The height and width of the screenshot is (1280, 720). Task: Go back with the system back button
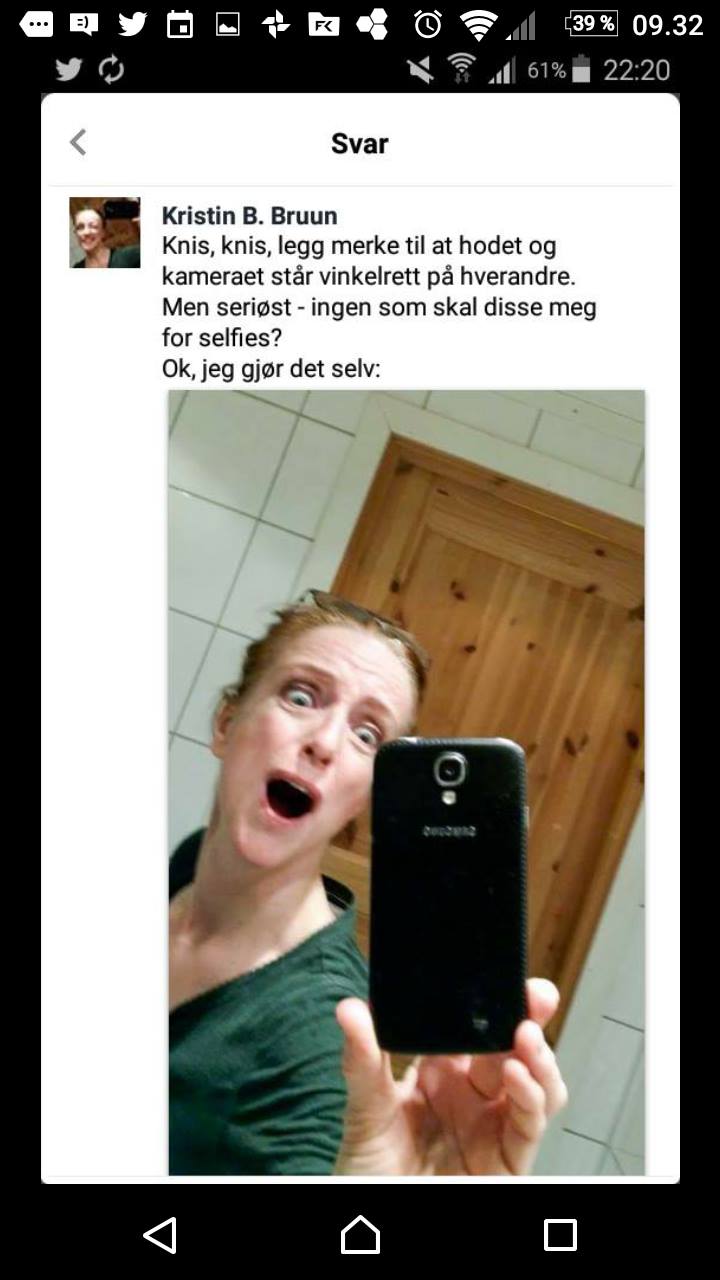[x=160, y=1235]
